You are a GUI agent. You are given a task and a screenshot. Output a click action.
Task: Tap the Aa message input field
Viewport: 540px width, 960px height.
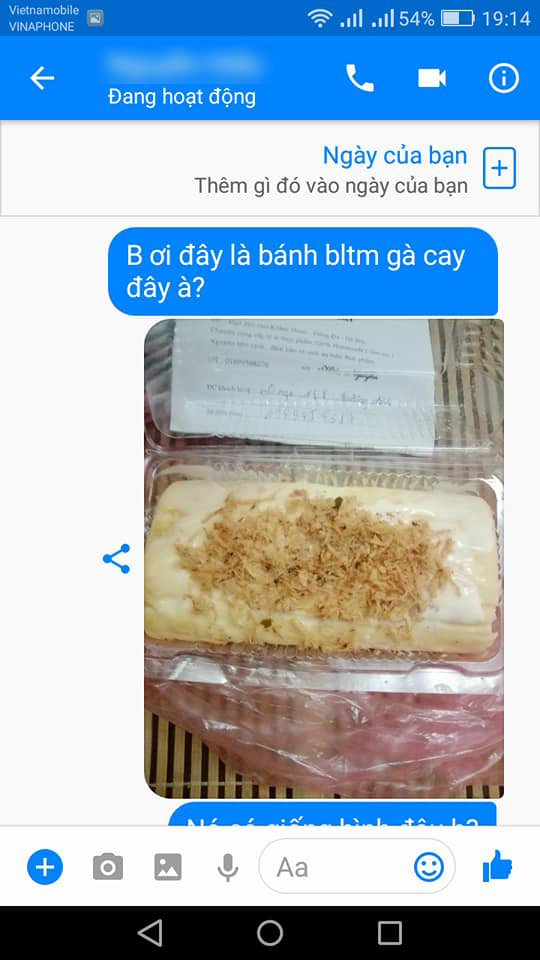pyautogui.click(x=336, y=867)
